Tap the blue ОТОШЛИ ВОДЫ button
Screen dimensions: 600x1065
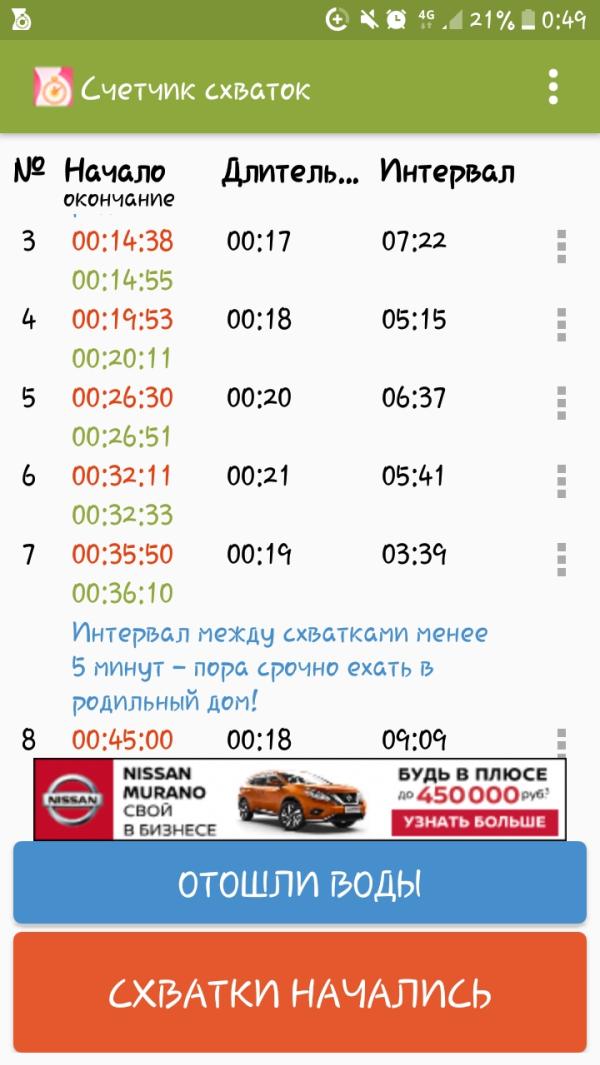click(300, 883)
